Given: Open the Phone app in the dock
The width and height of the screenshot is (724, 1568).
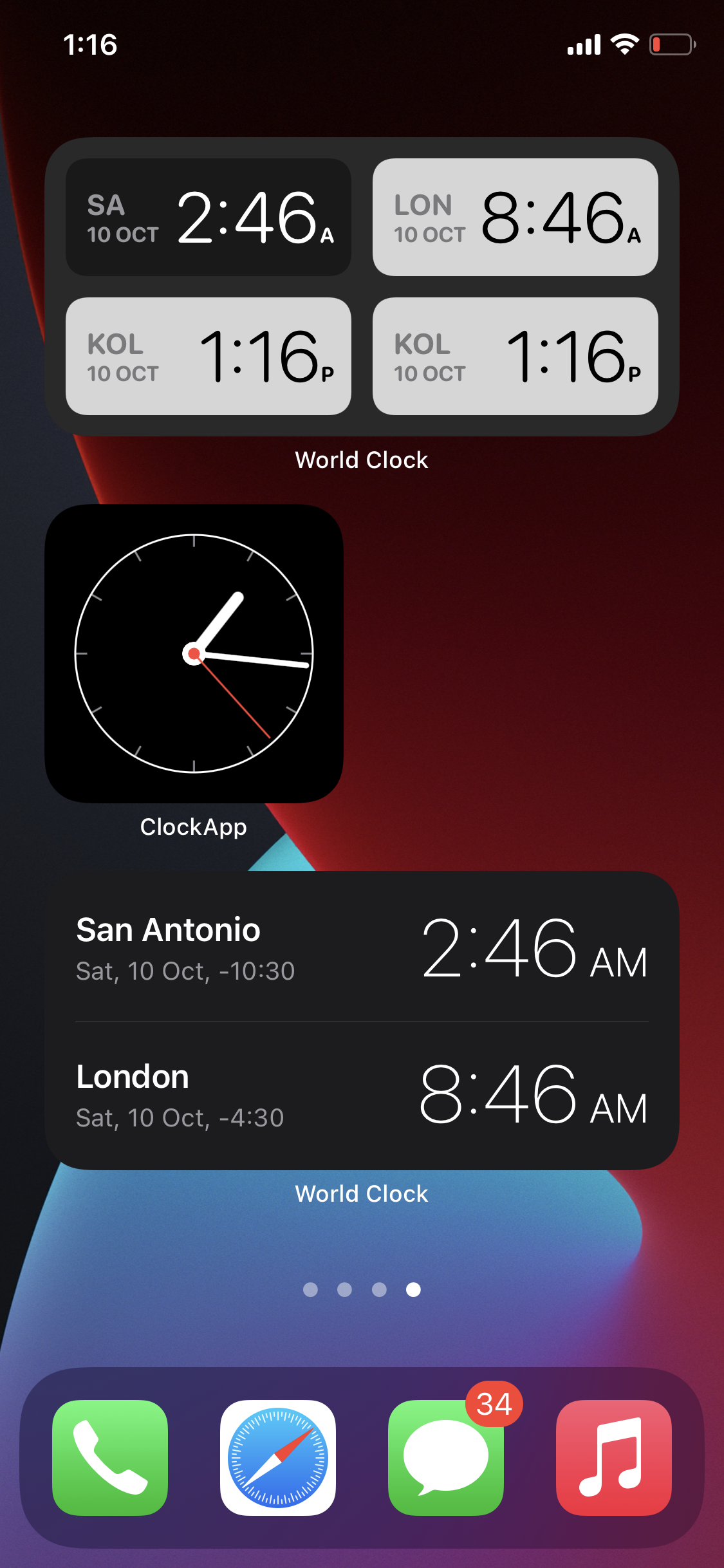Looking at the screenshot, I should coord(110,1457).
